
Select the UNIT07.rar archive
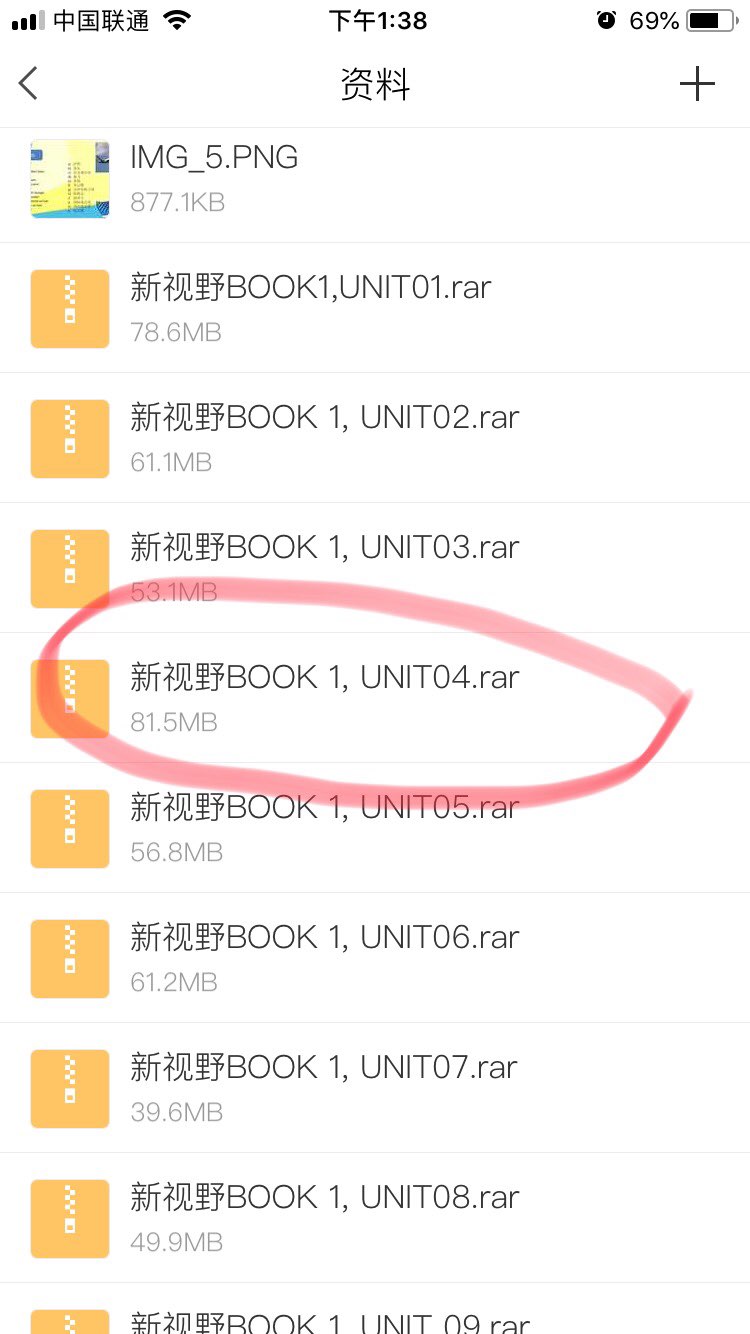pos(324,1087)
